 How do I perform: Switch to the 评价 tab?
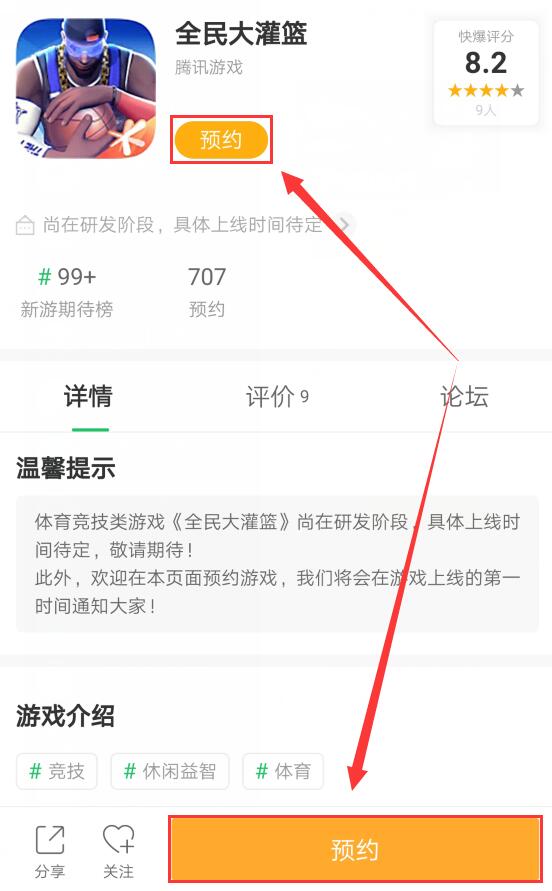(x=277, y=396)
